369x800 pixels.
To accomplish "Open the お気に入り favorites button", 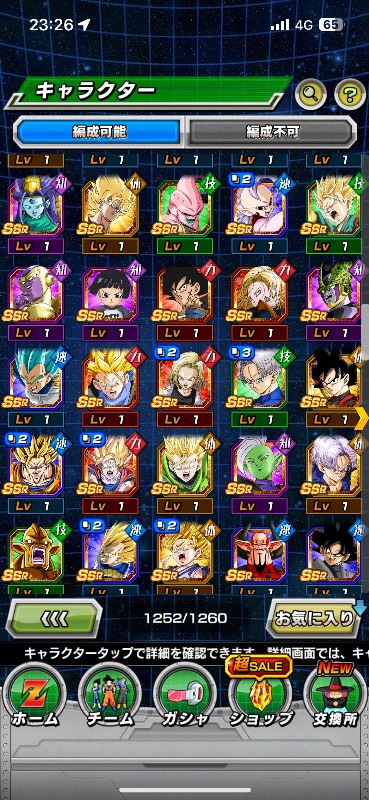I will click(x=313, y=618).
